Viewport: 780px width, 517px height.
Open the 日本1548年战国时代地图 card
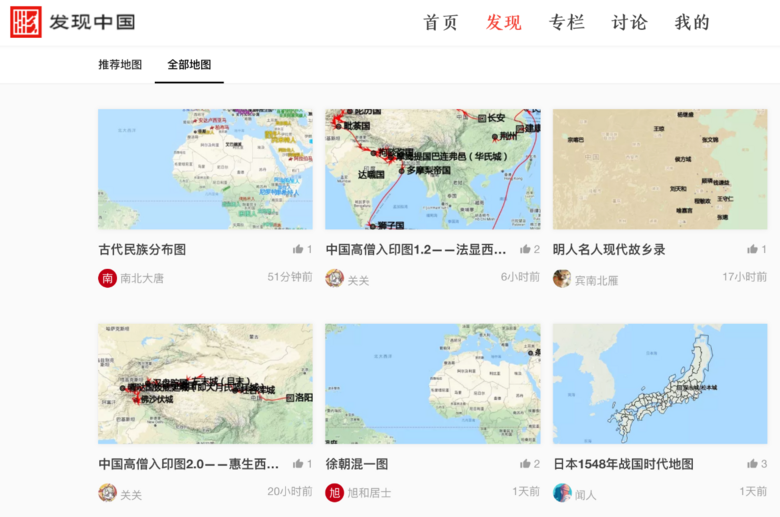tap(660, 383)
